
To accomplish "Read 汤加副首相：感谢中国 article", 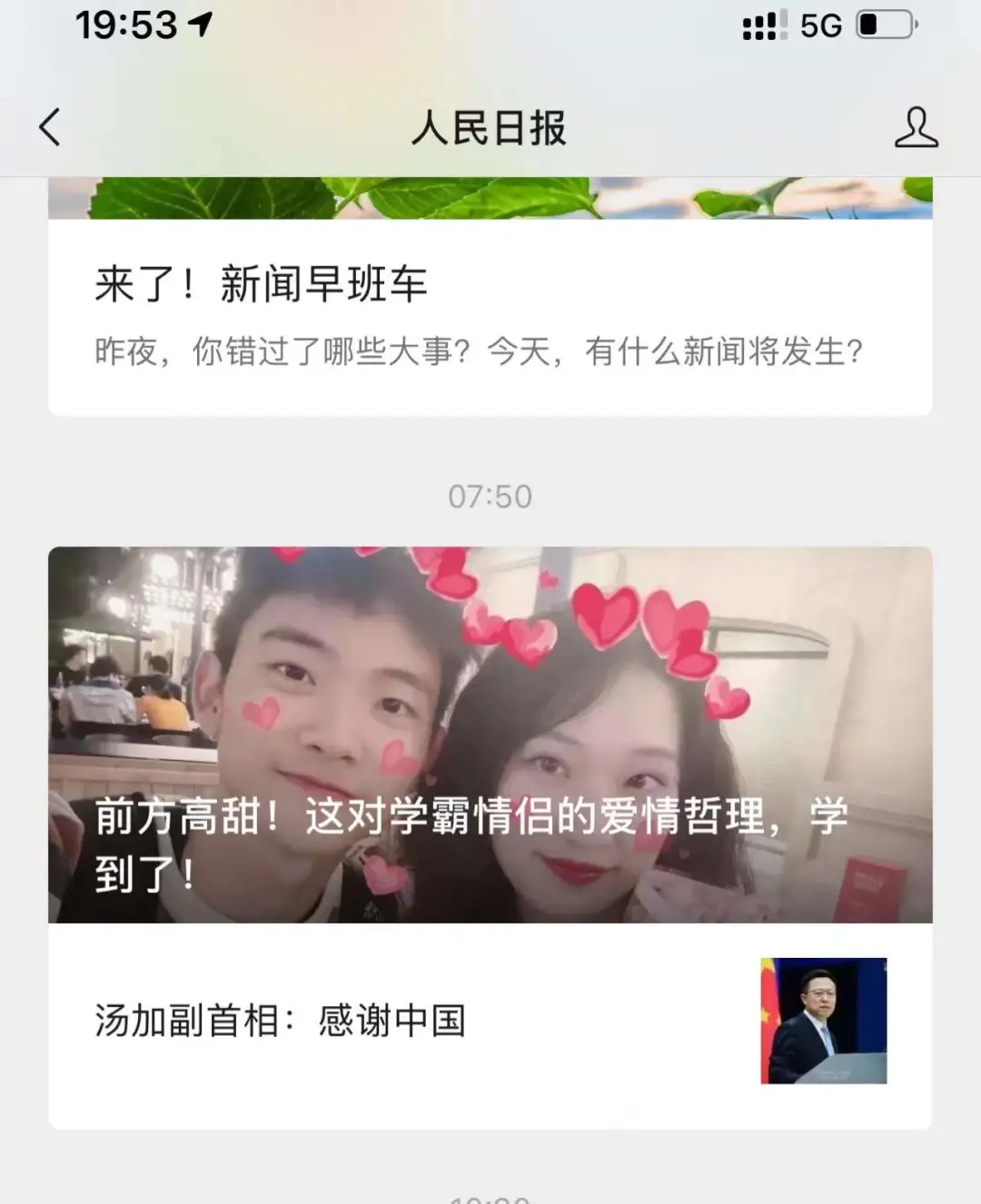I will (281, 1021).
